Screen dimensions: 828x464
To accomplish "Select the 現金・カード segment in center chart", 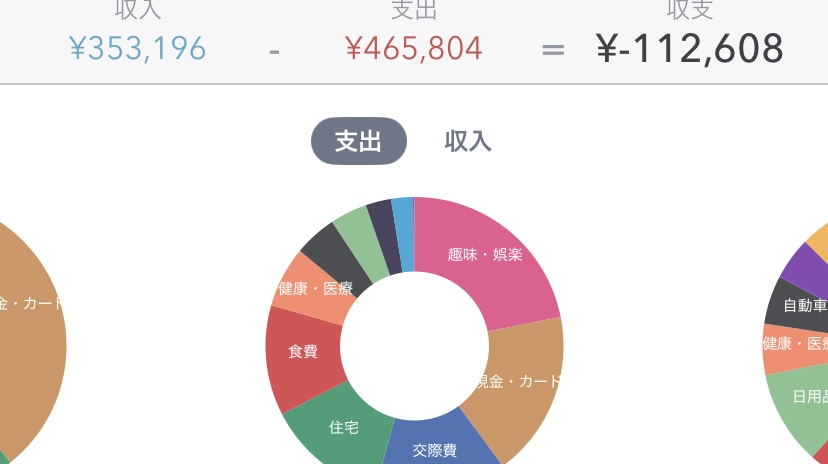I will click(518, 382).
